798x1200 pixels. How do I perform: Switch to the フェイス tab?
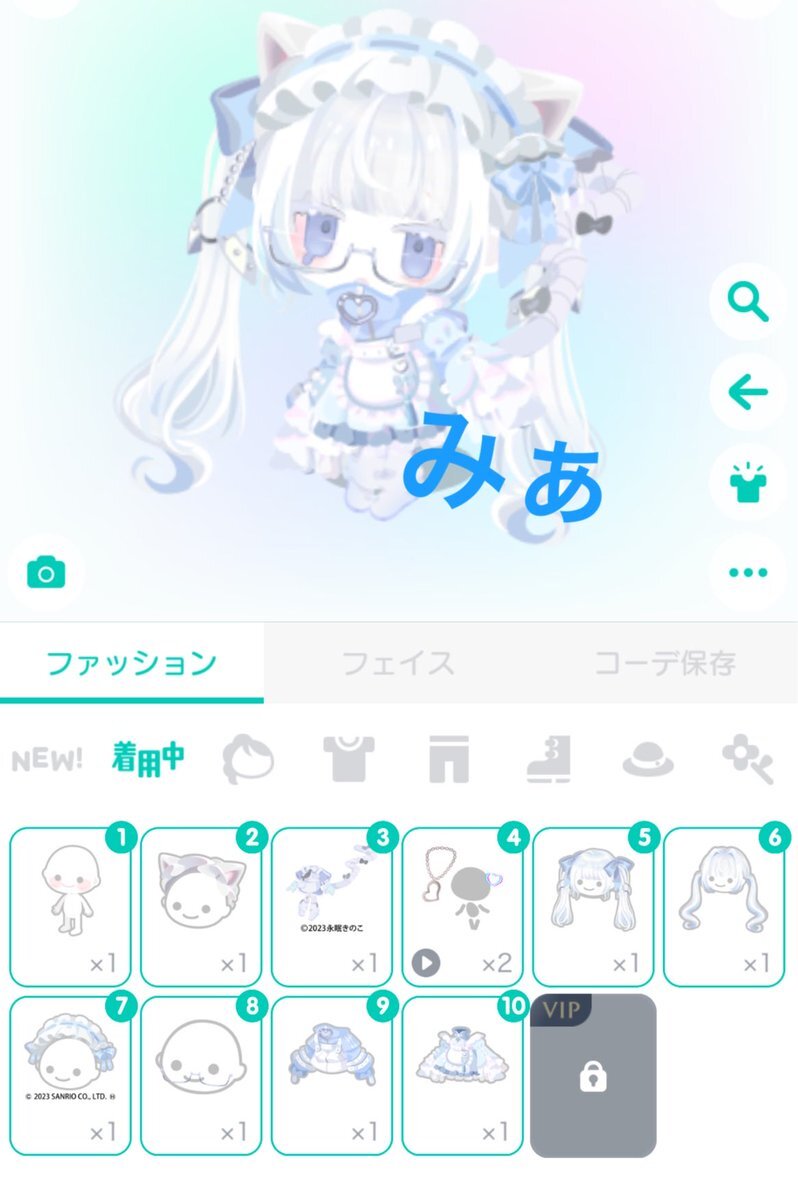tap(397, 663)
